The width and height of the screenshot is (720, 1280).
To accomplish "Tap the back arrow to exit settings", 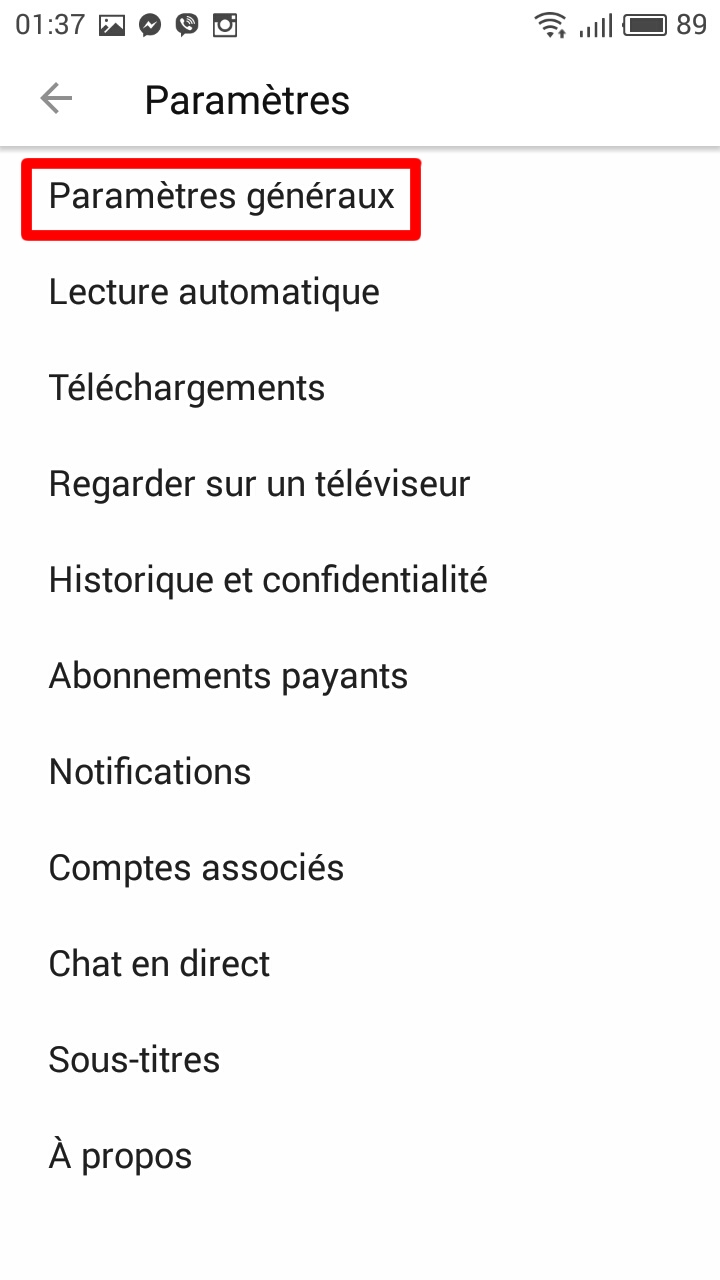I will pos(57,98).
